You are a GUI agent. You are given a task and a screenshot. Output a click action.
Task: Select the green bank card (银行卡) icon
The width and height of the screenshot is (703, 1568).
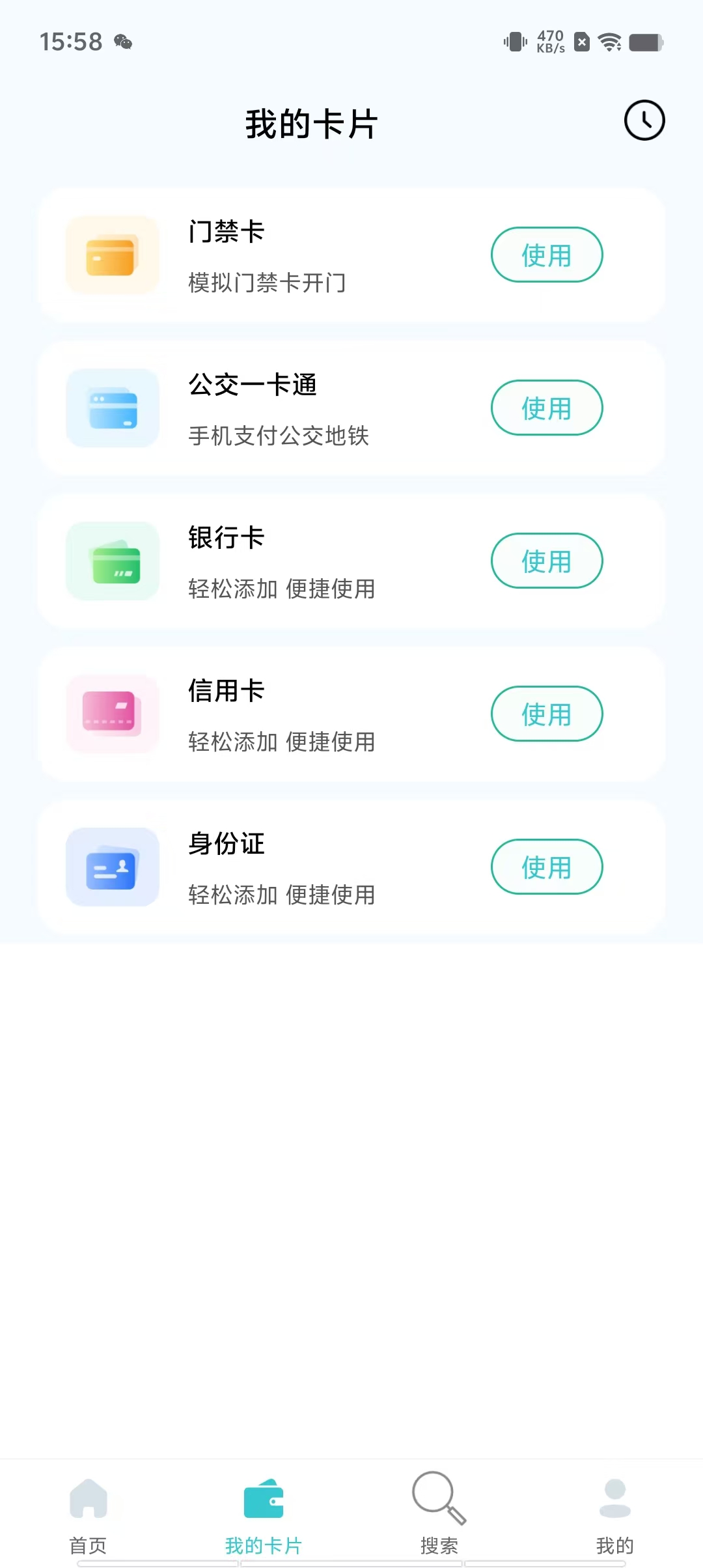click(x=112, y=561)
